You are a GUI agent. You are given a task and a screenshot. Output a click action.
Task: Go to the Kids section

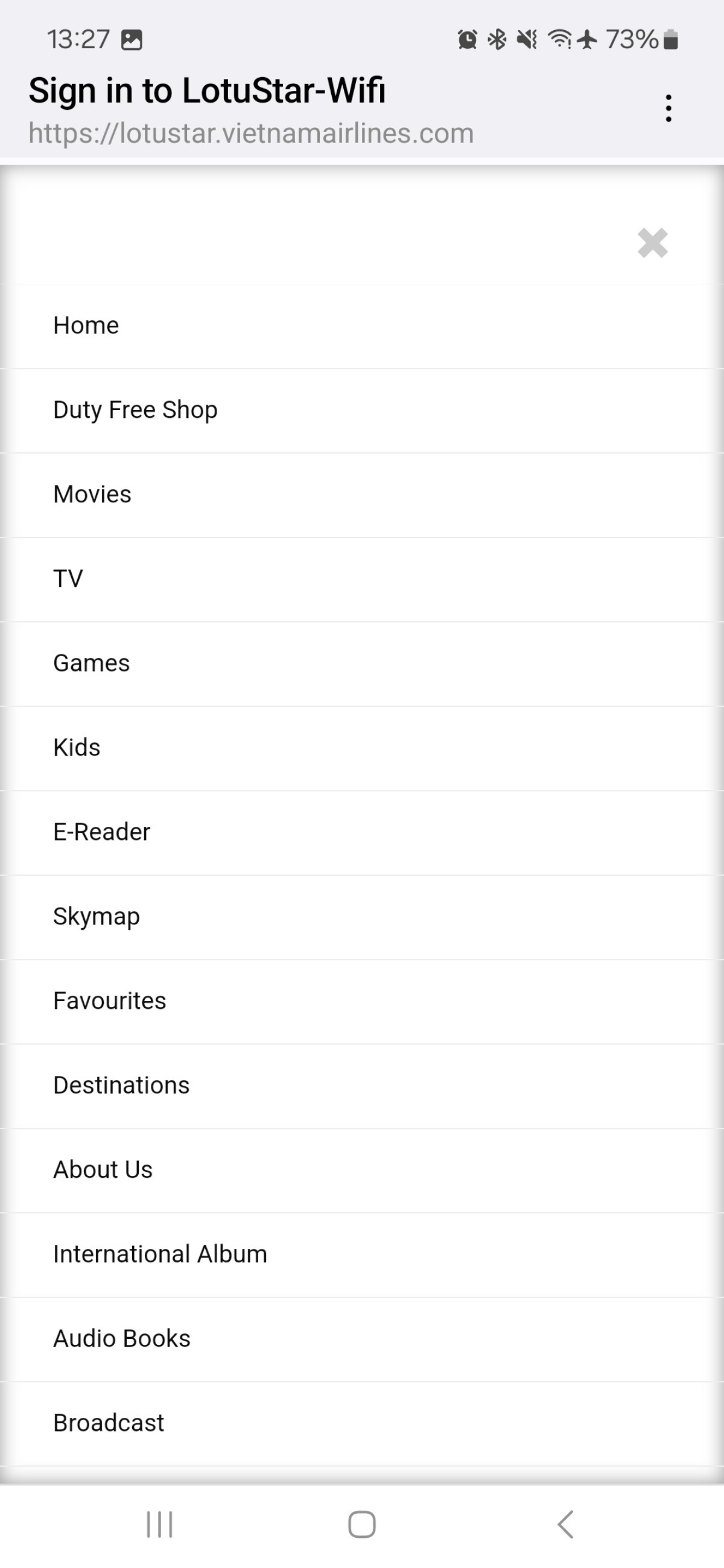[77, 747]
